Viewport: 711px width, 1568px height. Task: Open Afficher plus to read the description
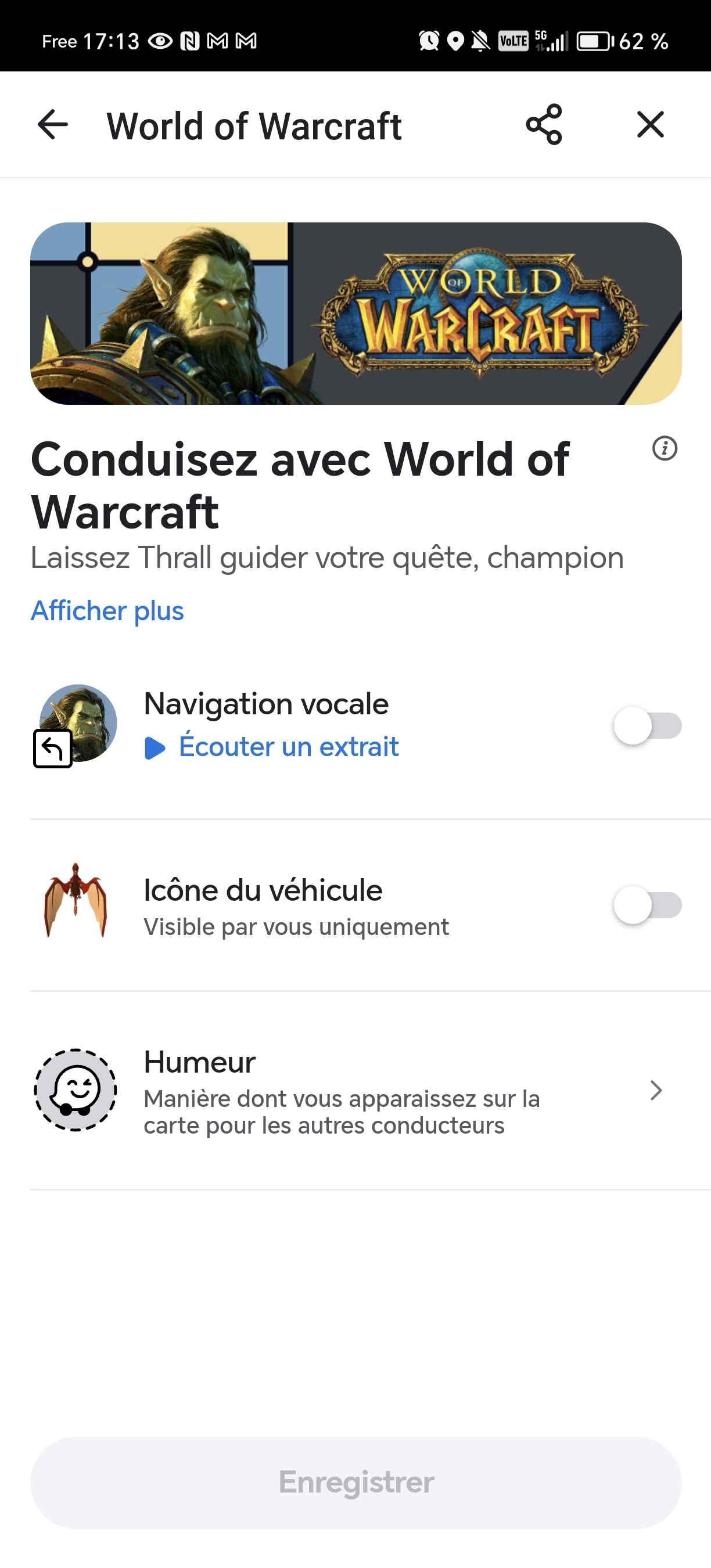107,610
